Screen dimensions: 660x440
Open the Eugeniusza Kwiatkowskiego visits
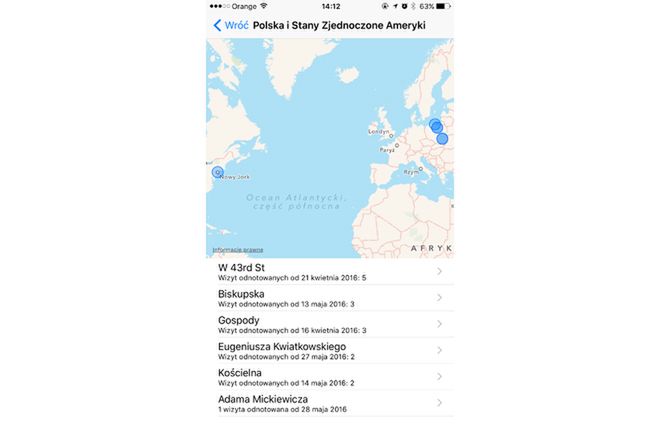point(329,350)
